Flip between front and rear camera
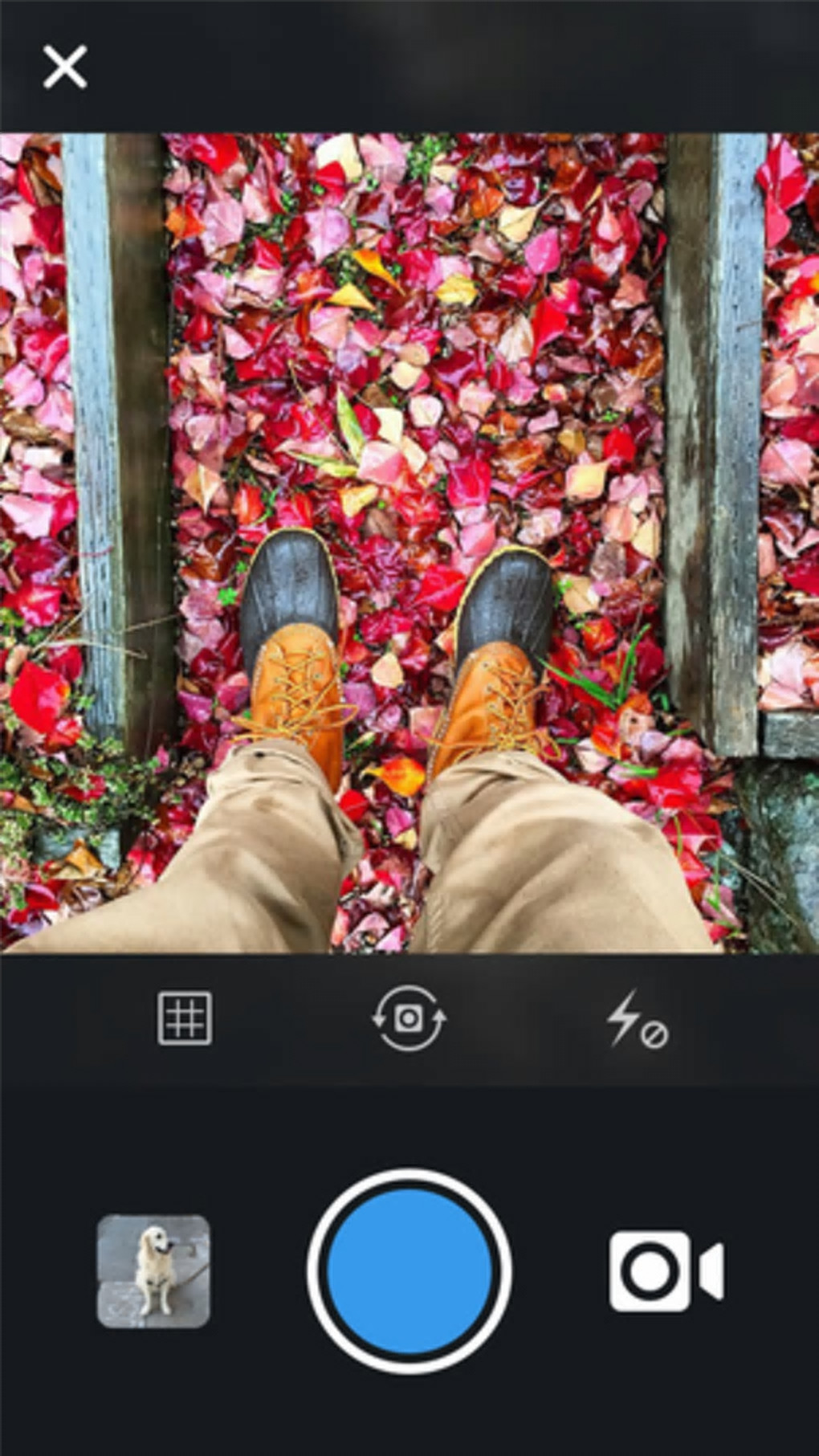The image size is (819, 1456). [409, 1018]
